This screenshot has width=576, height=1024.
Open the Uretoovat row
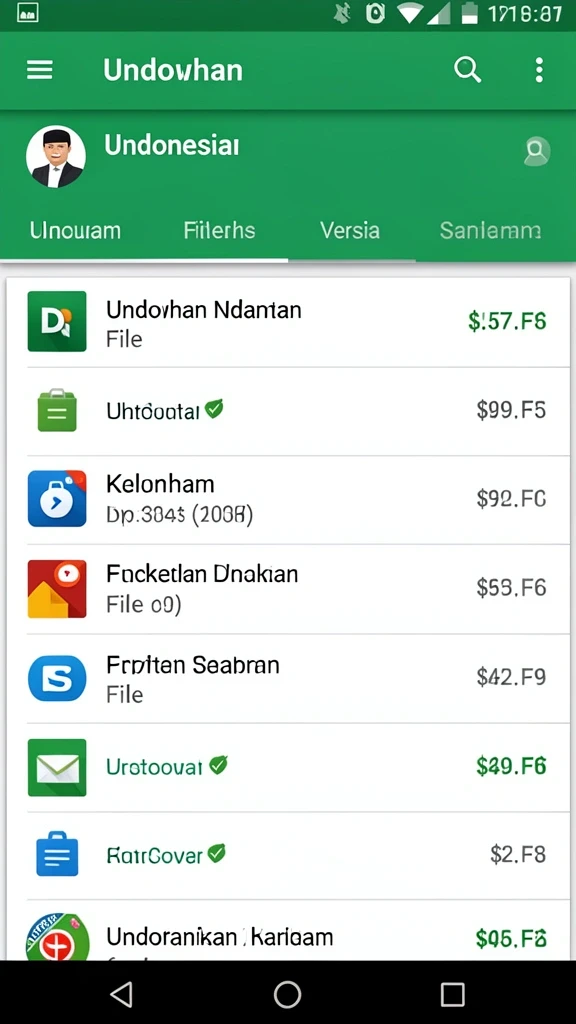point(288,767)
